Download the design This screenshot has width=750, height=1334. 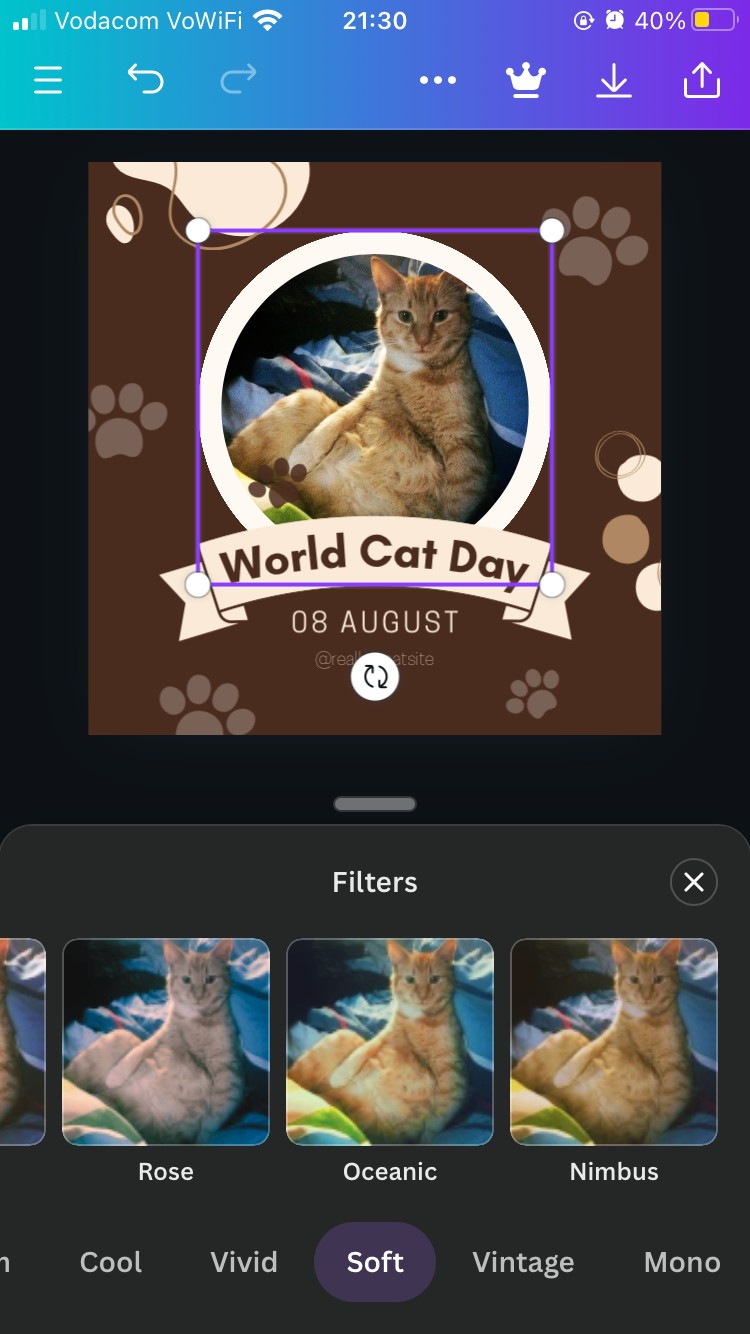click(614, 80)
